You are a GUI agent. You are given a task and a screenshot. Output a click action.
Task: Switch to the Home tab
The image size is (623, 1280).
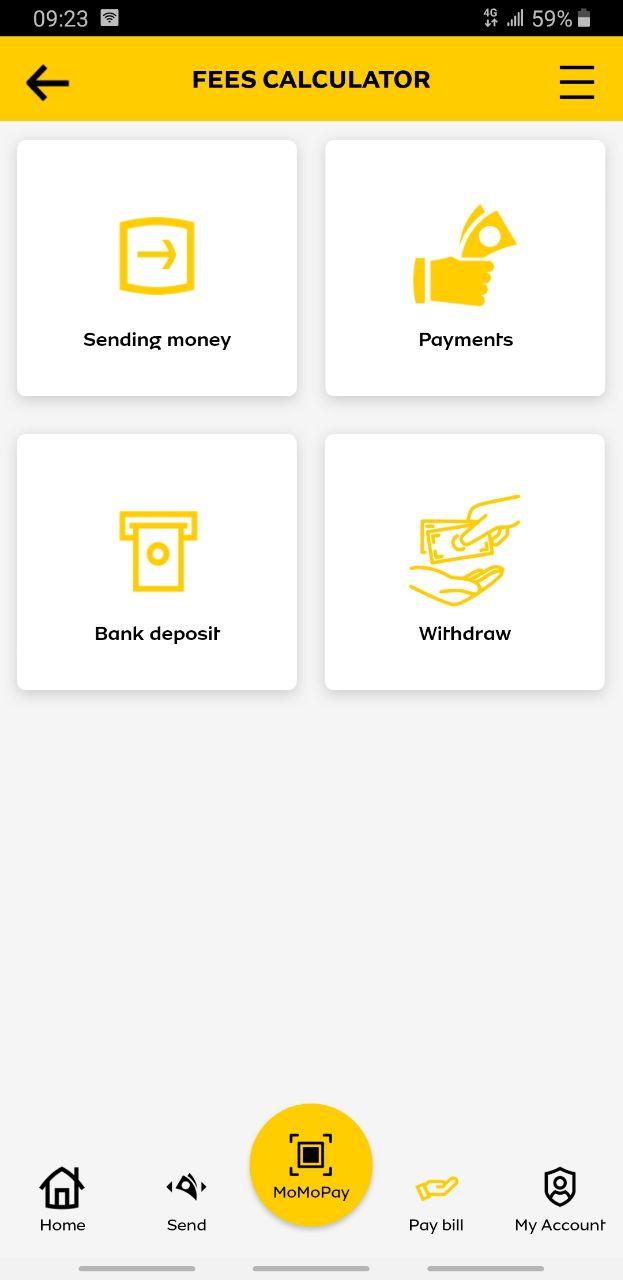[x=62, y=1199]
